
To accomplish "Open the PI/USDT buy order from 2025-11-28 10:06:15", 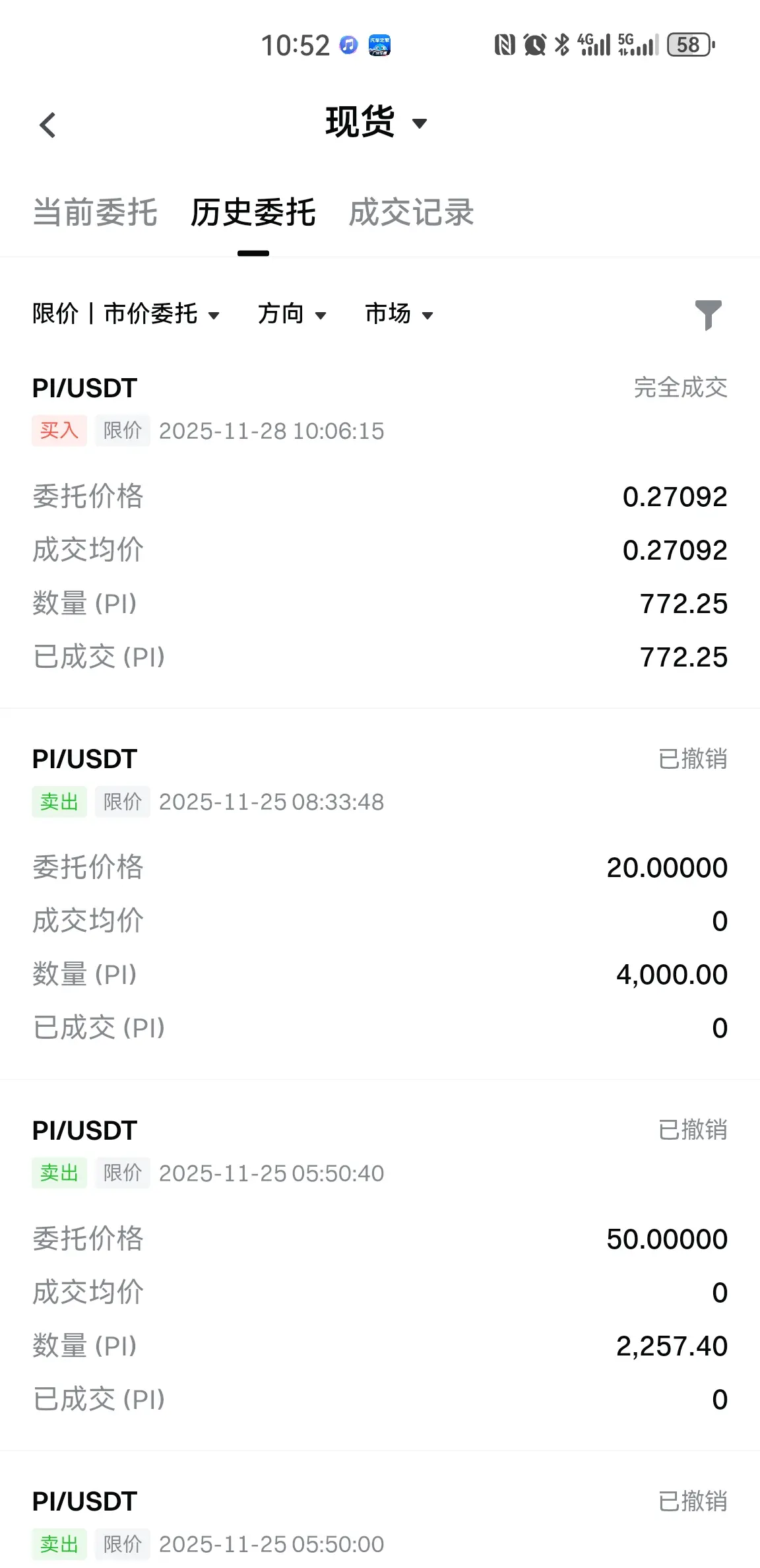I will 380,528.
